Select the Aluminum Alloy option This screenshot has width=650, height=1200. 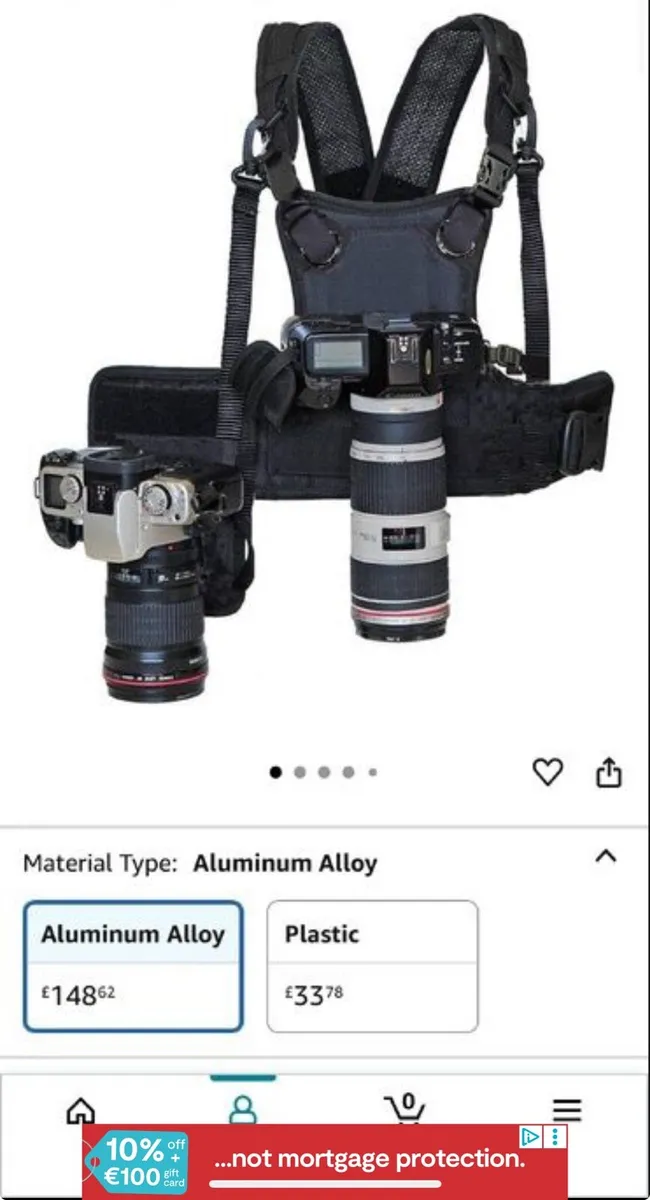pos(133,965)
